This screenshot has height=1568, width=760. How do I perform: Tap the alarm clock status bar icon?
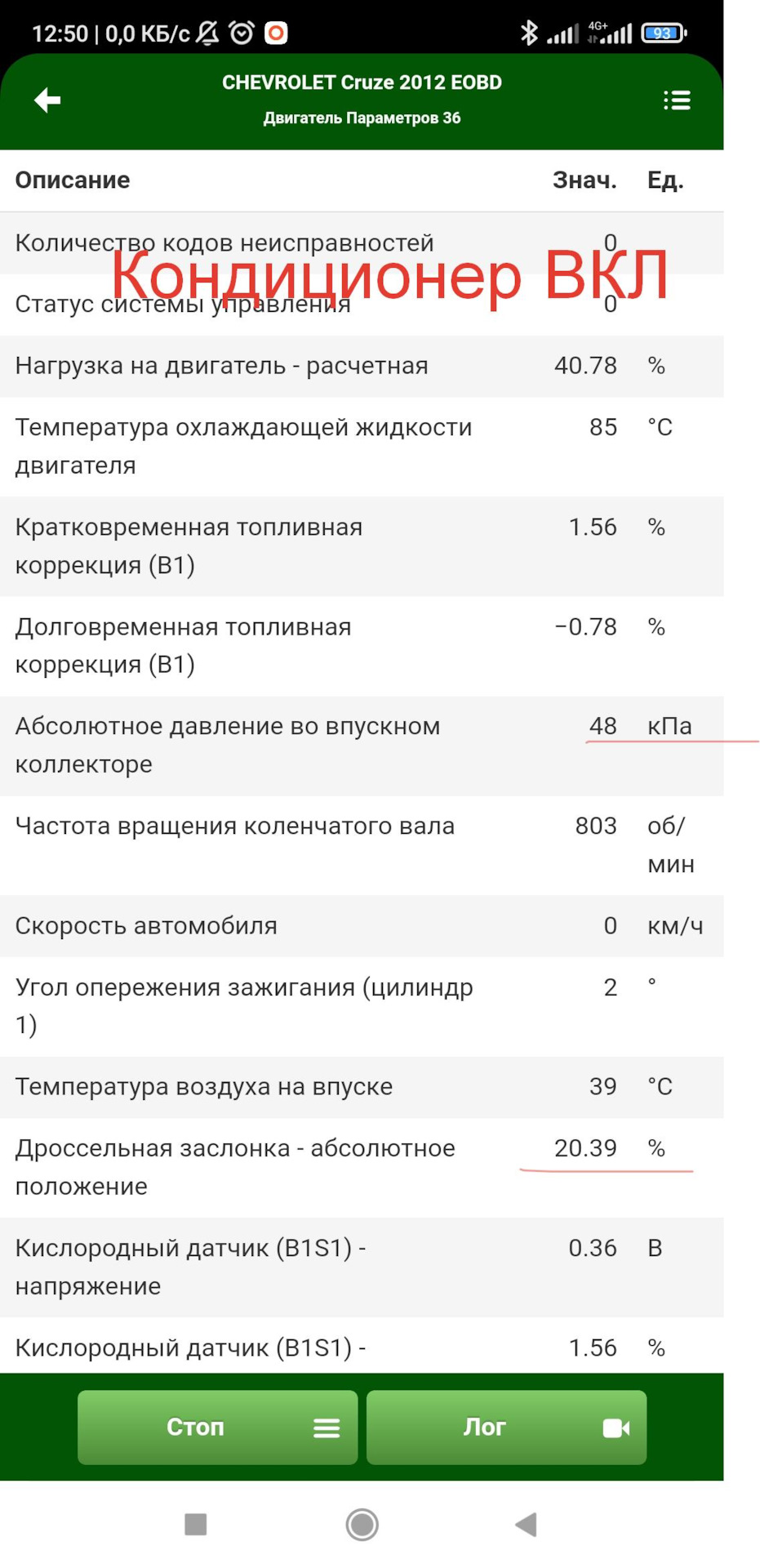click(241, 33)
